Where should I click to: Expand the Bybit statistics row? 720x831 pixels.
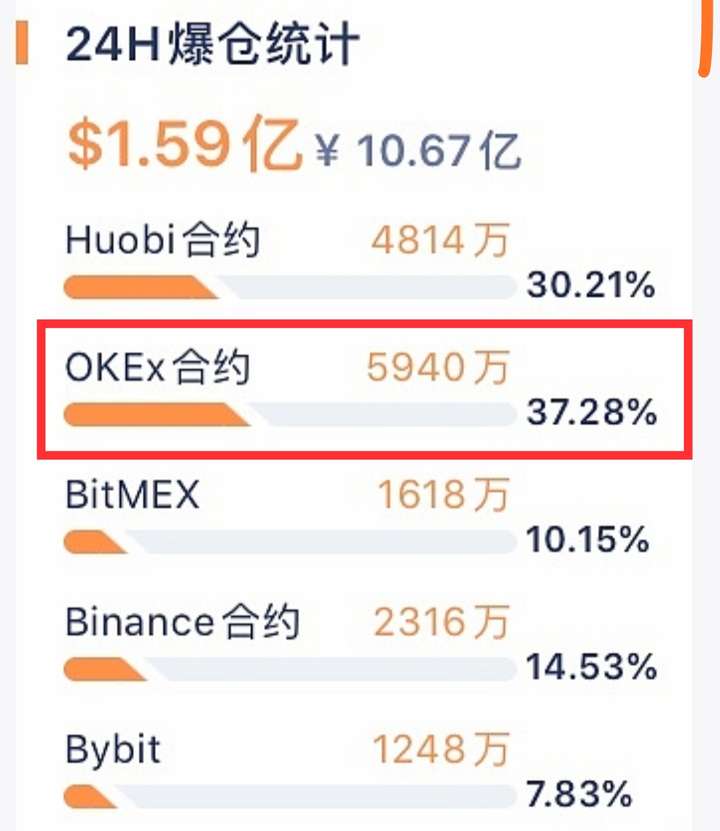coord(300,768)
